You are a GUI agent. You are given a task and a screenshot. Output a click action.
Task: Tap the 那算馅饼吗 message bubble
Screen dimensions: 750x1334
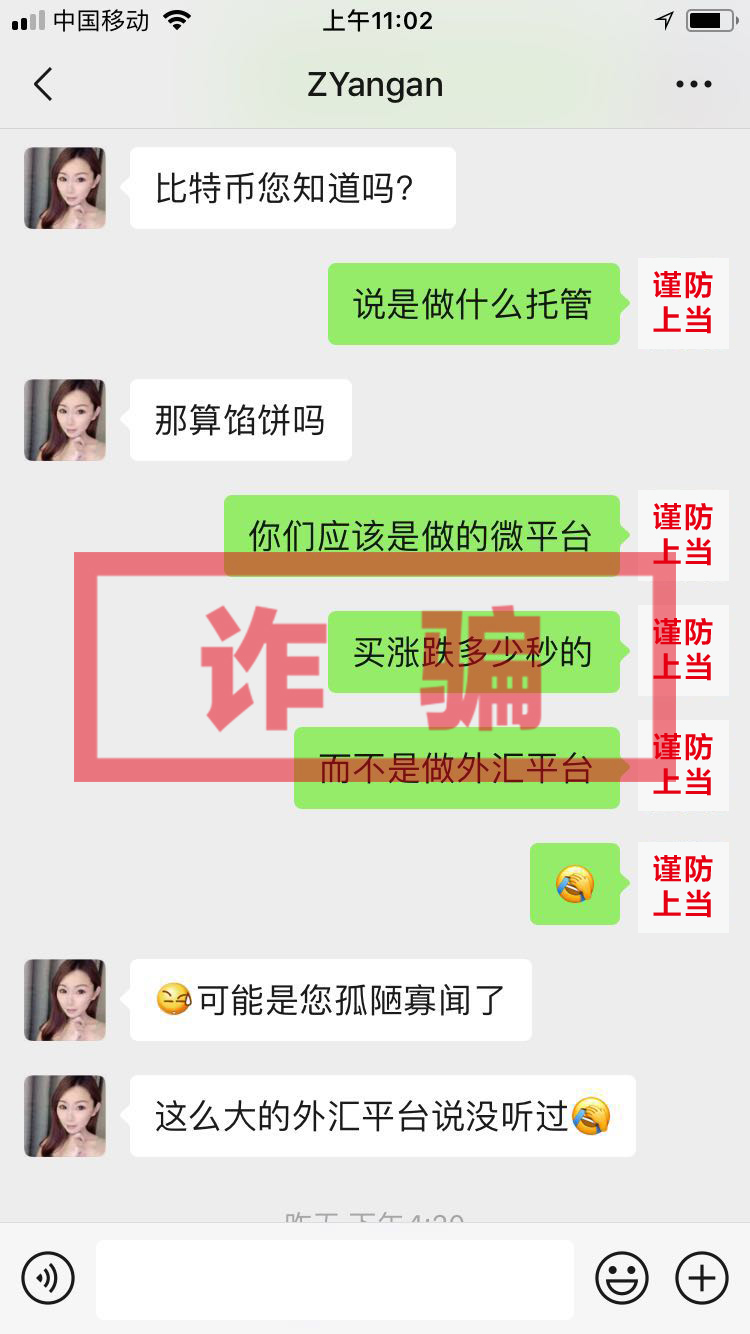pyautogui.click(x=240, y=420)
